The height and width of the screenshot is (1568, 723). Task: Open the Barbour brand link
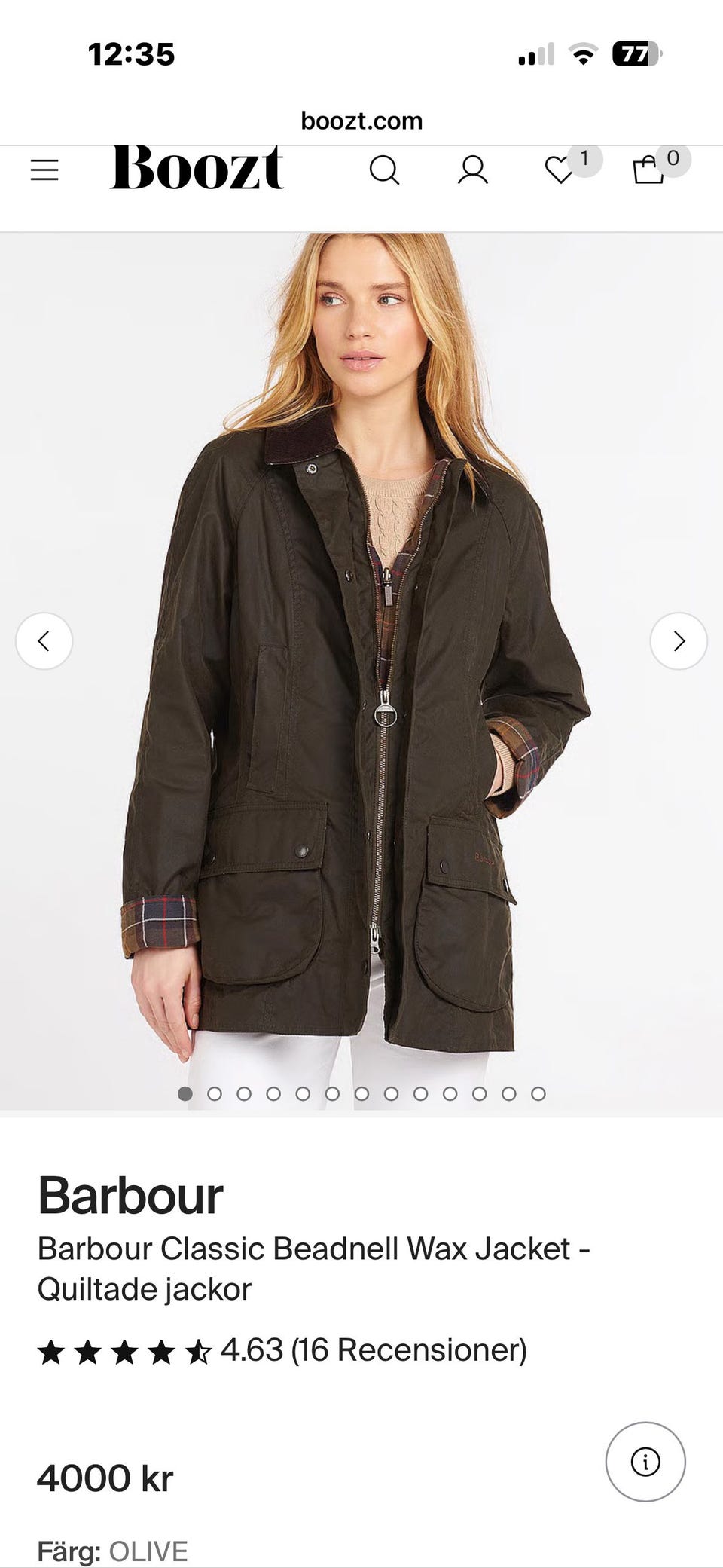(x=130, y=1195)
